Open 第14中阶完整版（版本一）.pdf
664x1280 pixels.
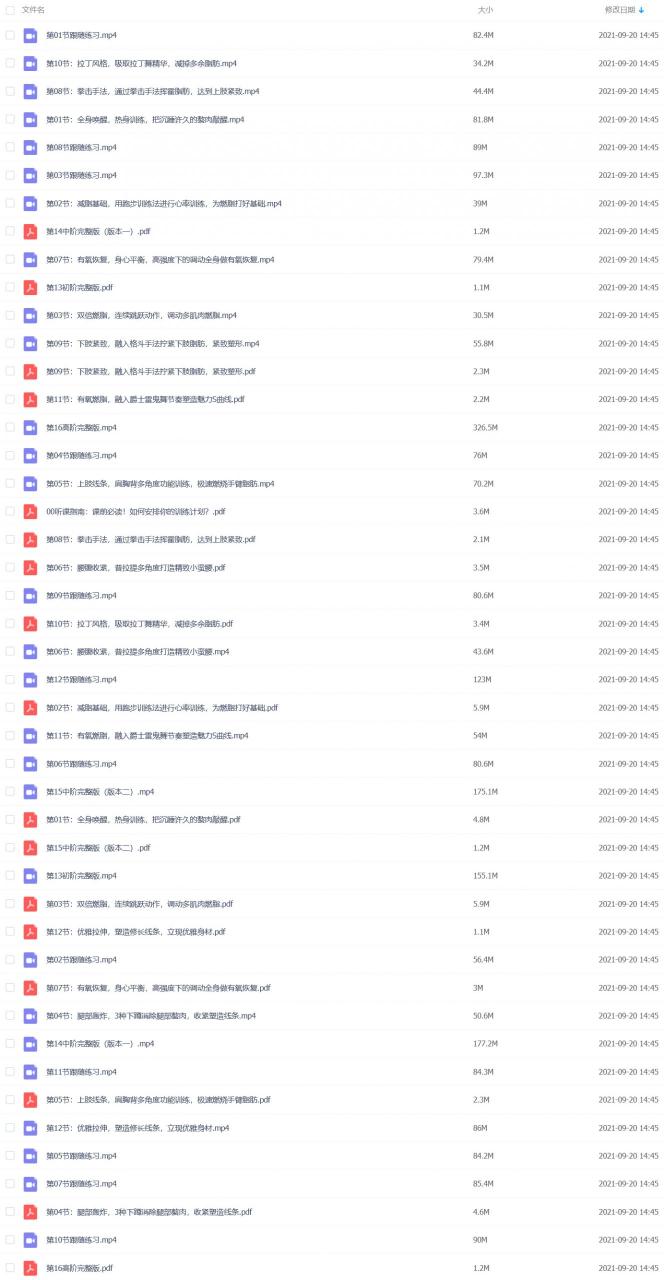pyautogui.click(x=99, y=231)
